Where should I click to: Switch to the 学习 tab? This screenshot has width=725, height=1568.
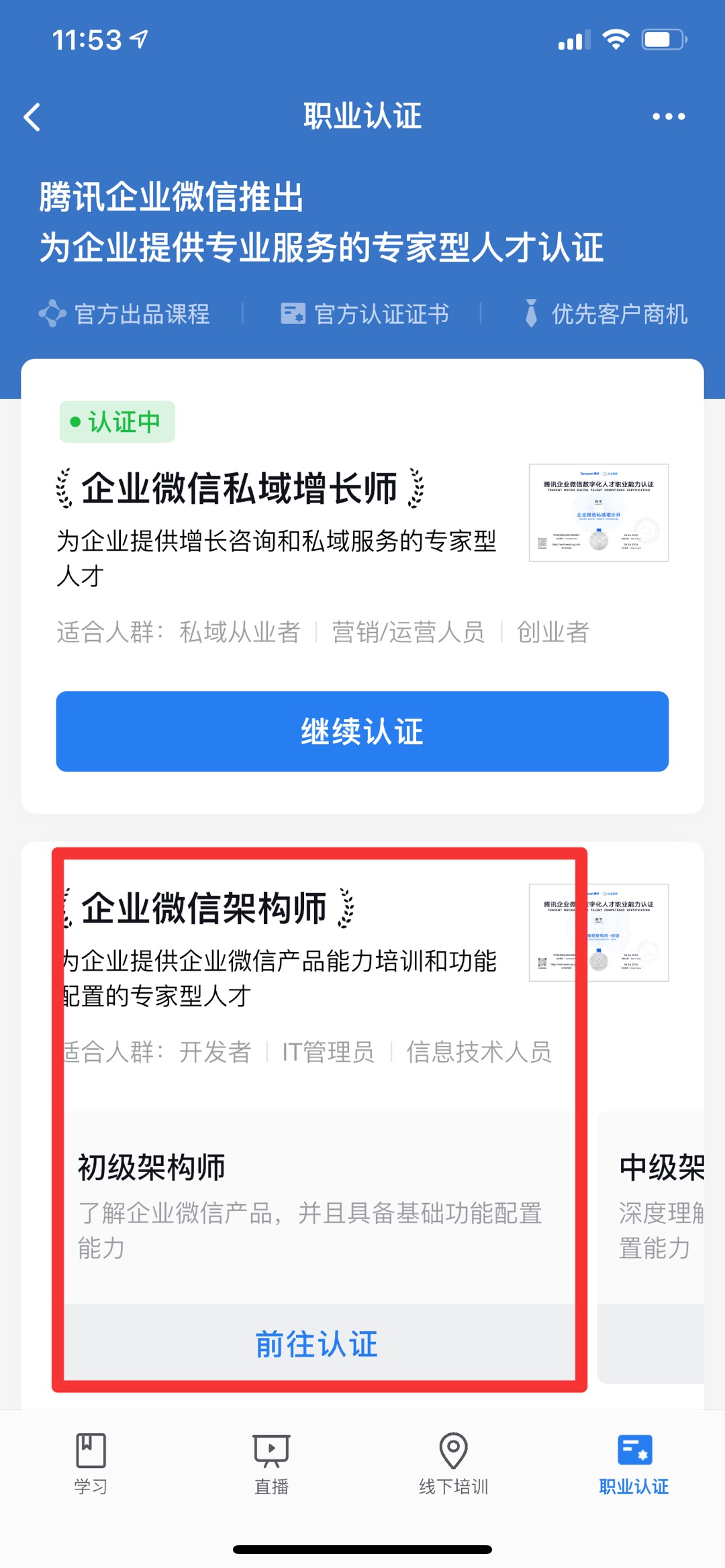point(91,1464)
